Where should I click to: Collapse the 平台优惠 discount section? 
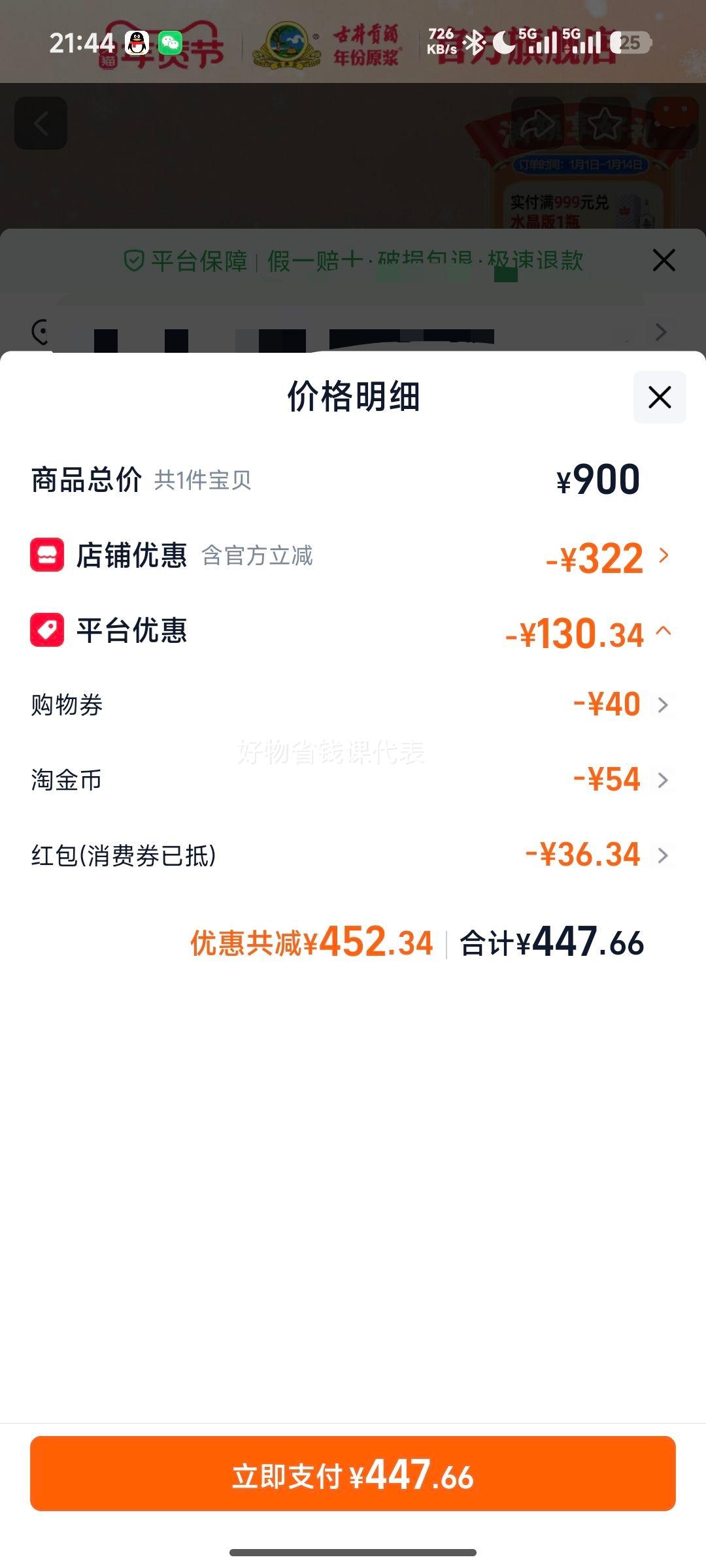665,631
